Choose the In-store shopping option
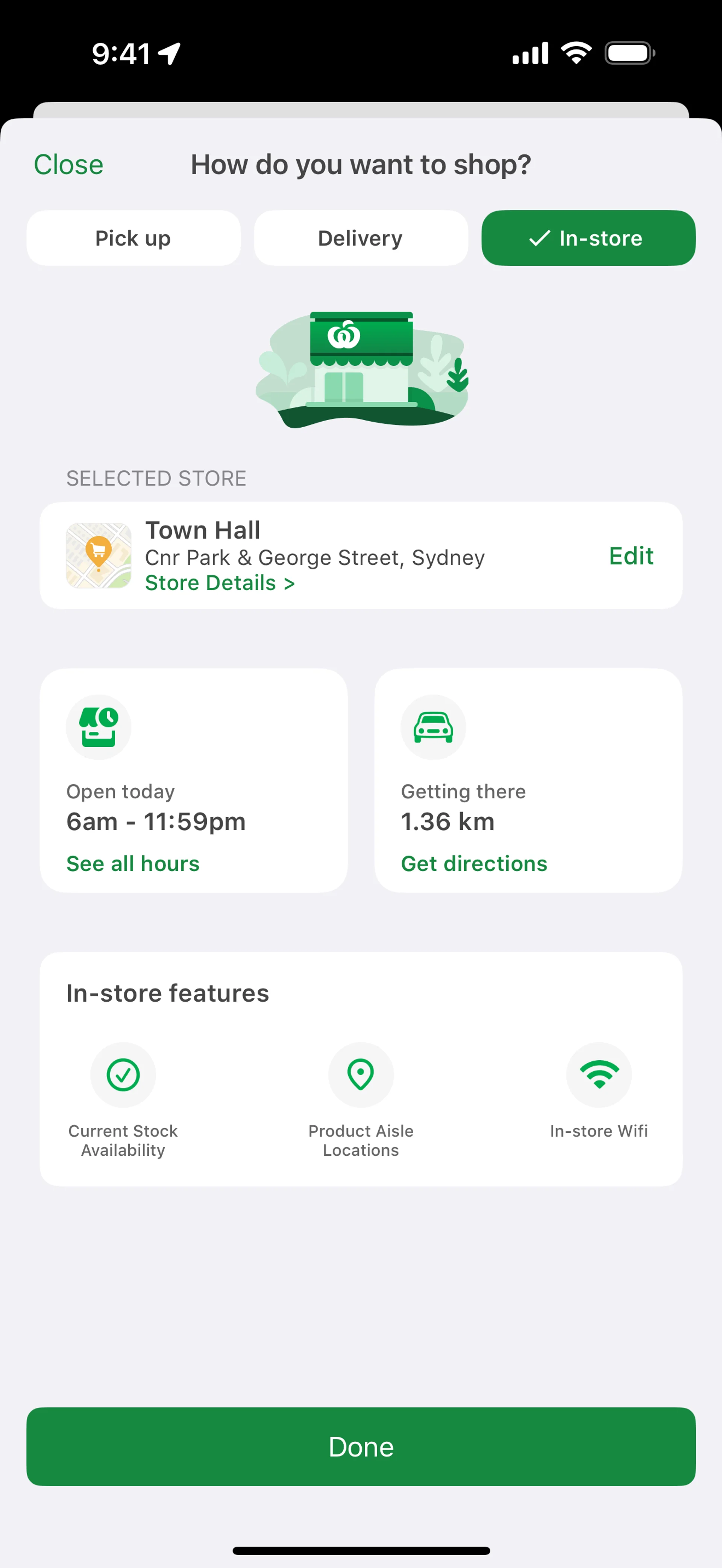The width and height of the screenshot is (722, 1568). [x=588, y=238]
